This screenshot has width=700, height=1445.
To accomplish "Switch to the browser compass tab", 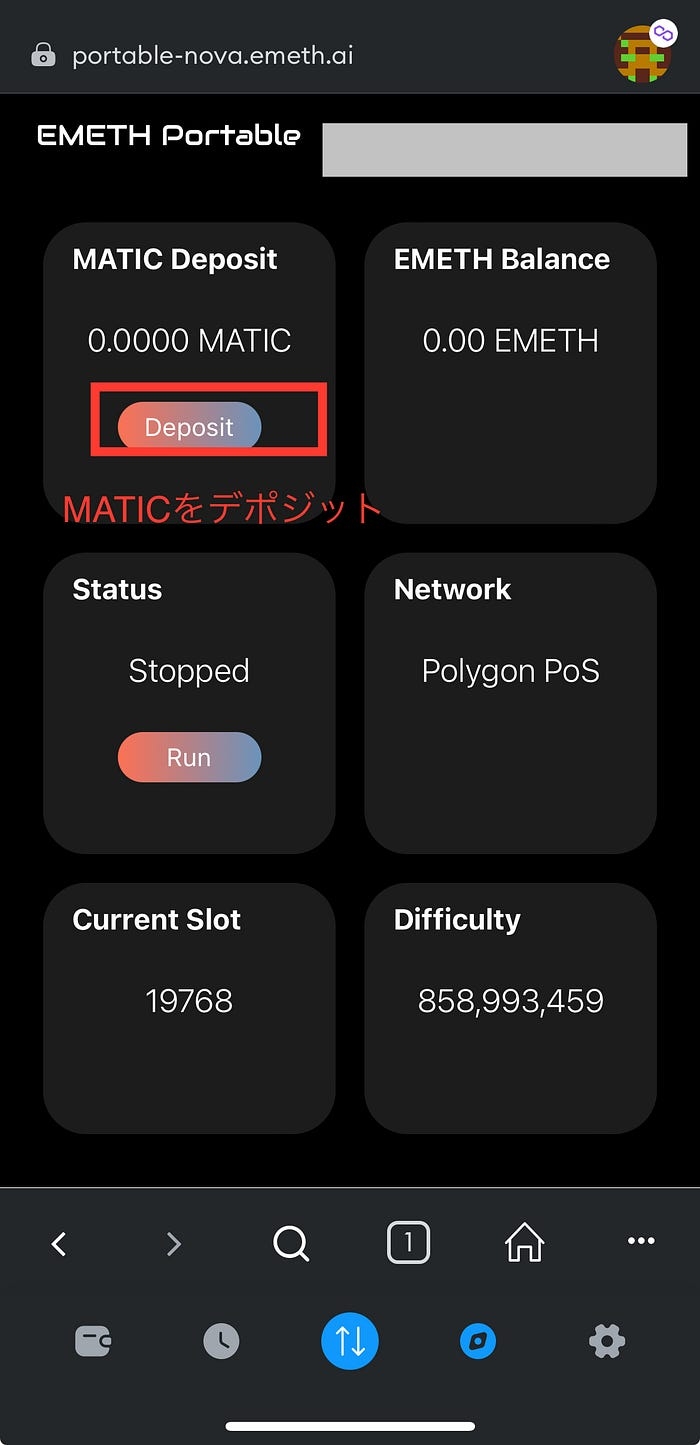I will 478,1340.
